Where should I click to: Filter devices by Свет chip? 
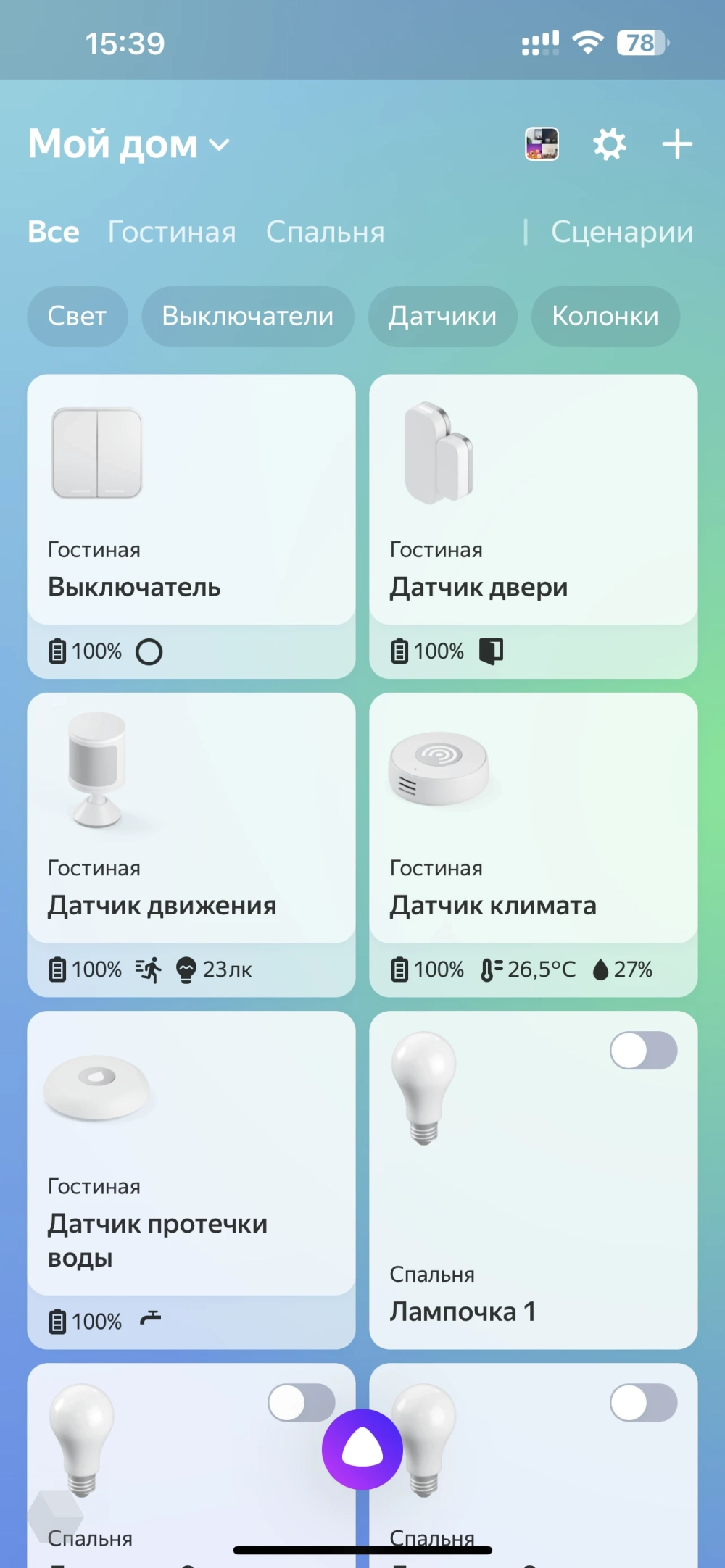pos(77,316)
